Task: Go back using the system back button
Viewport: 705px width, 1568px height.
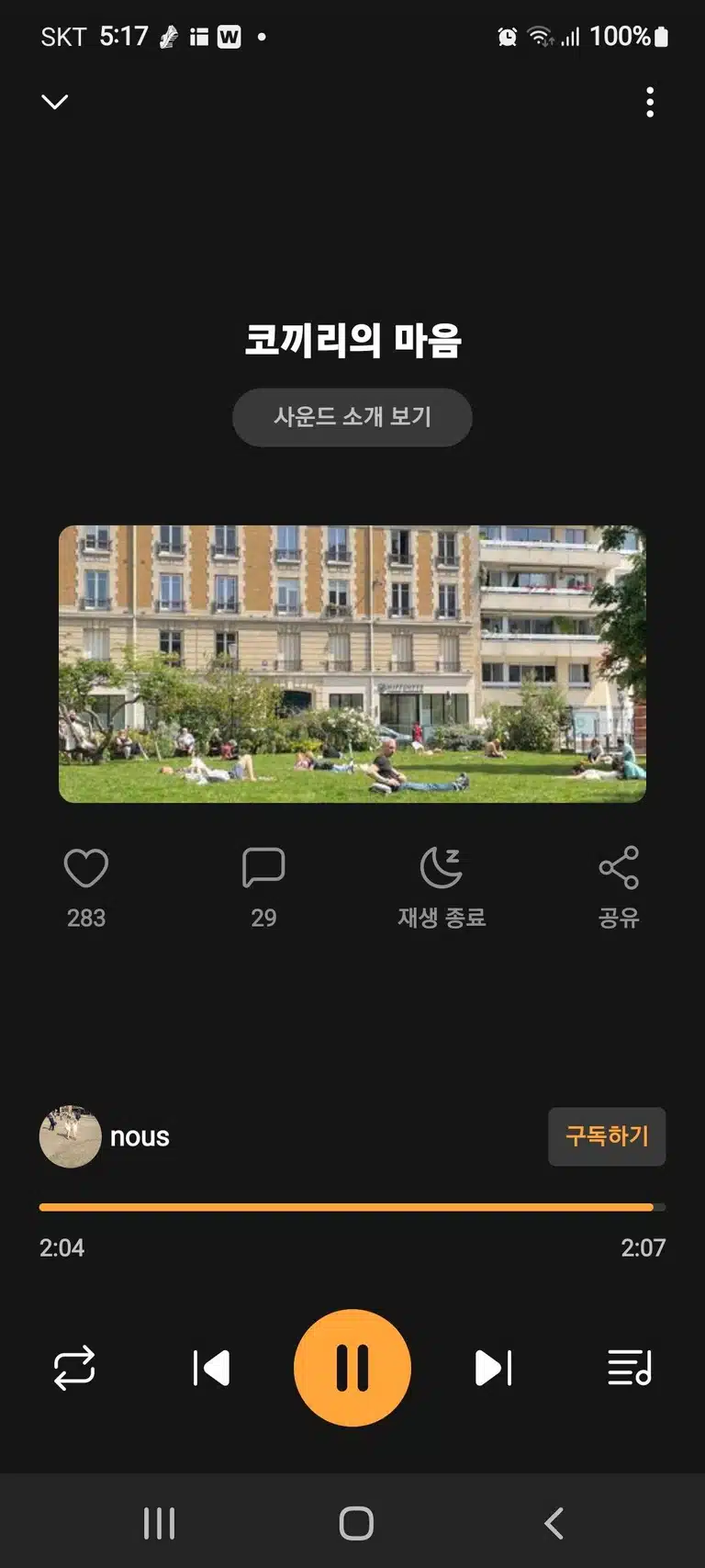Action: click(554, 1523)
